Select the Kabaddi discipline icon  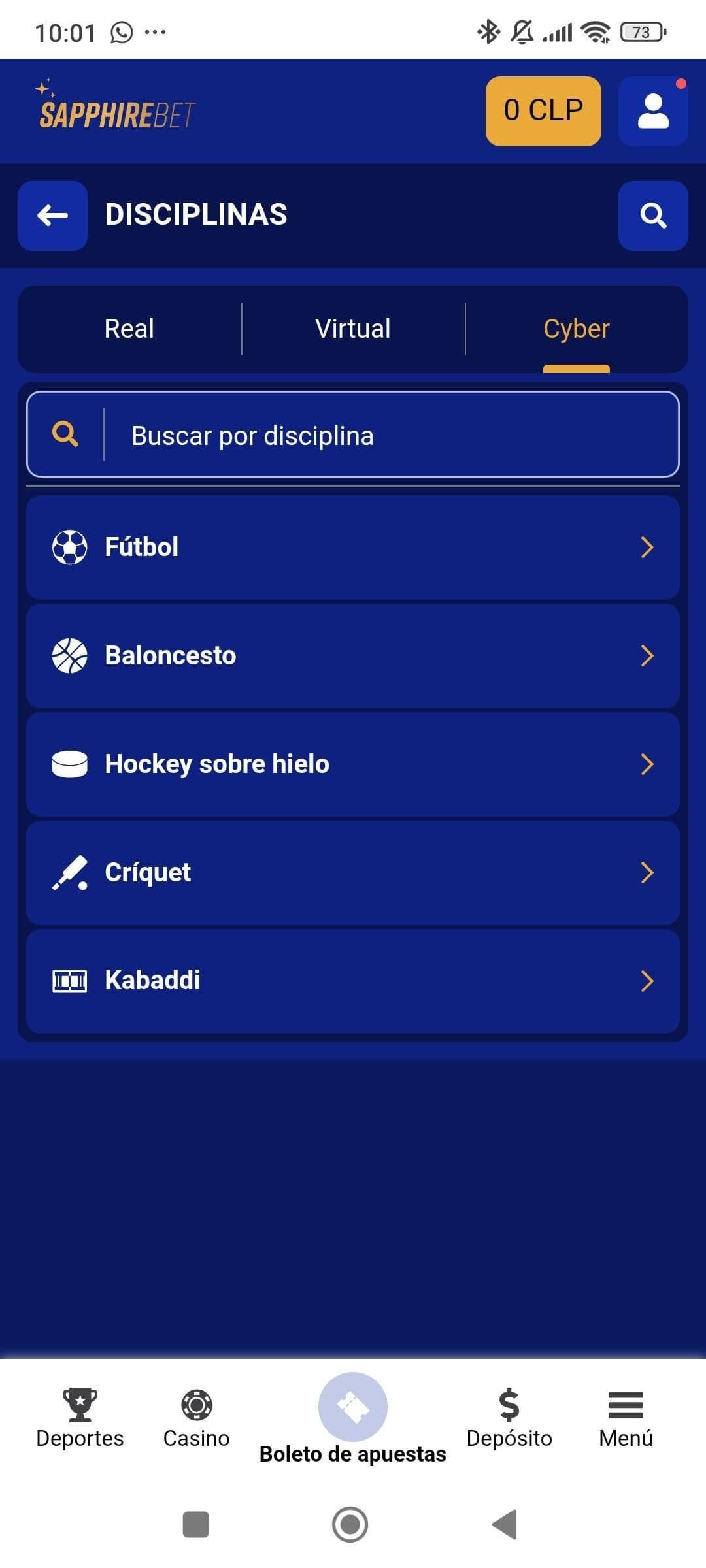(69, 980)
